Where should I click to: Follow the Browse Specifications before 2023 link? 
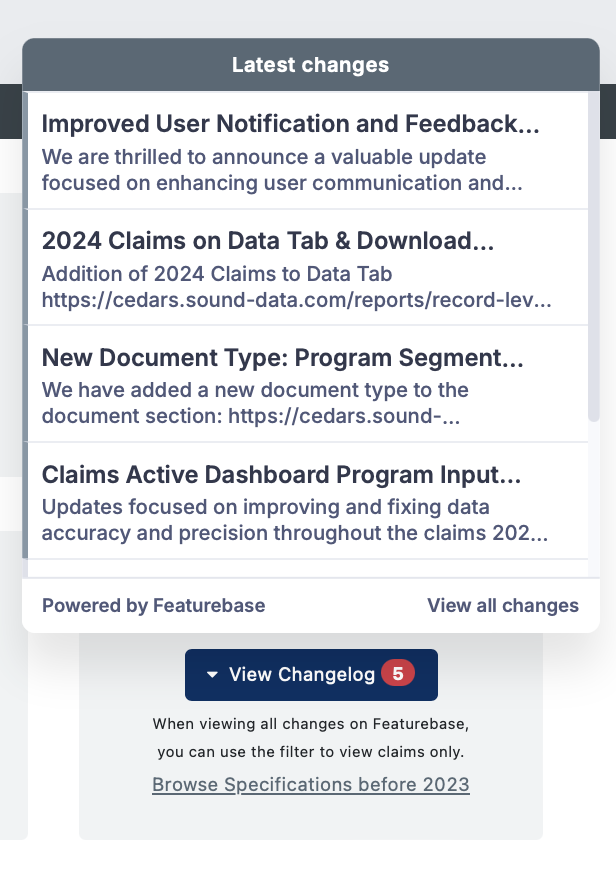310,784
